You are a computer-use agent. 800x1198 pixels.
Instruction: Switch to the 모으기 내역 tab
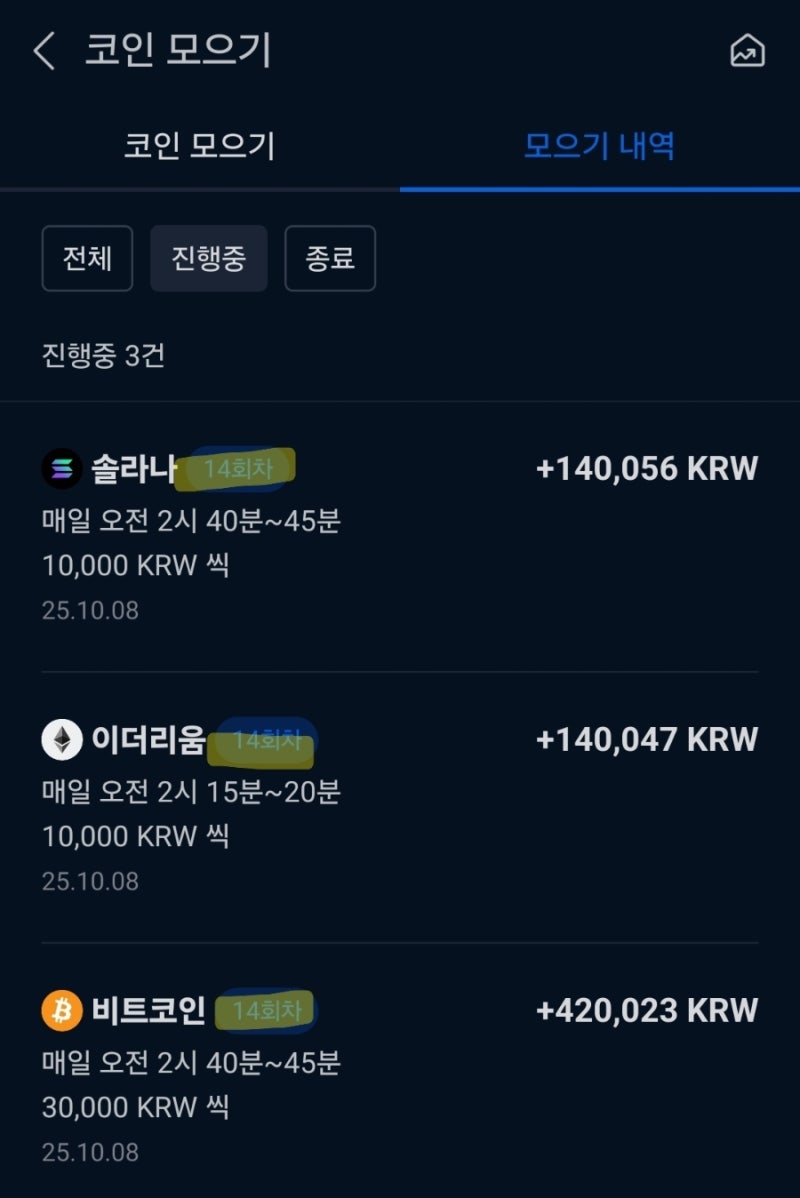[x=599, y=145]
